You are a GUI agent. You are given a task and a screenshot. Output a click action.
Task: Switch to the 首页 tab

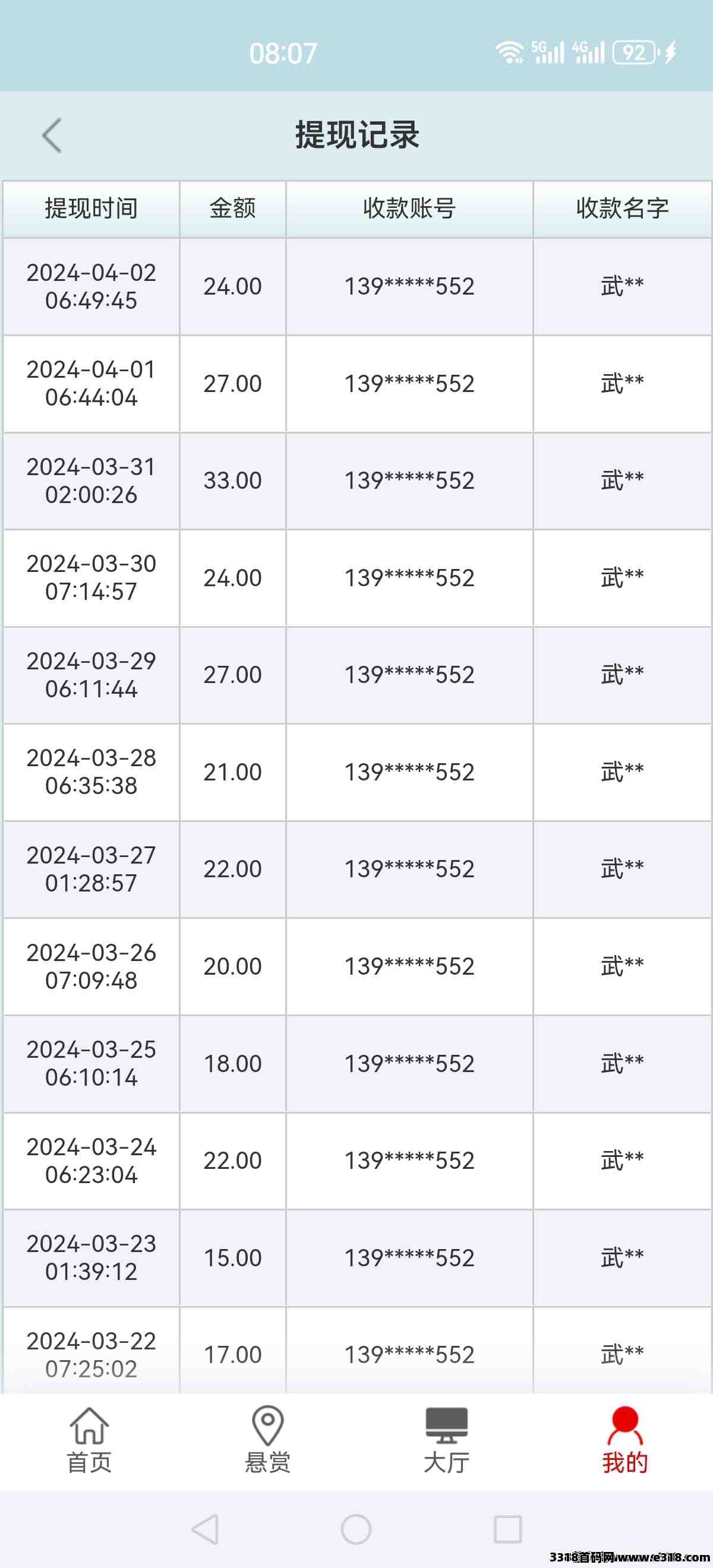[89, 1441]
